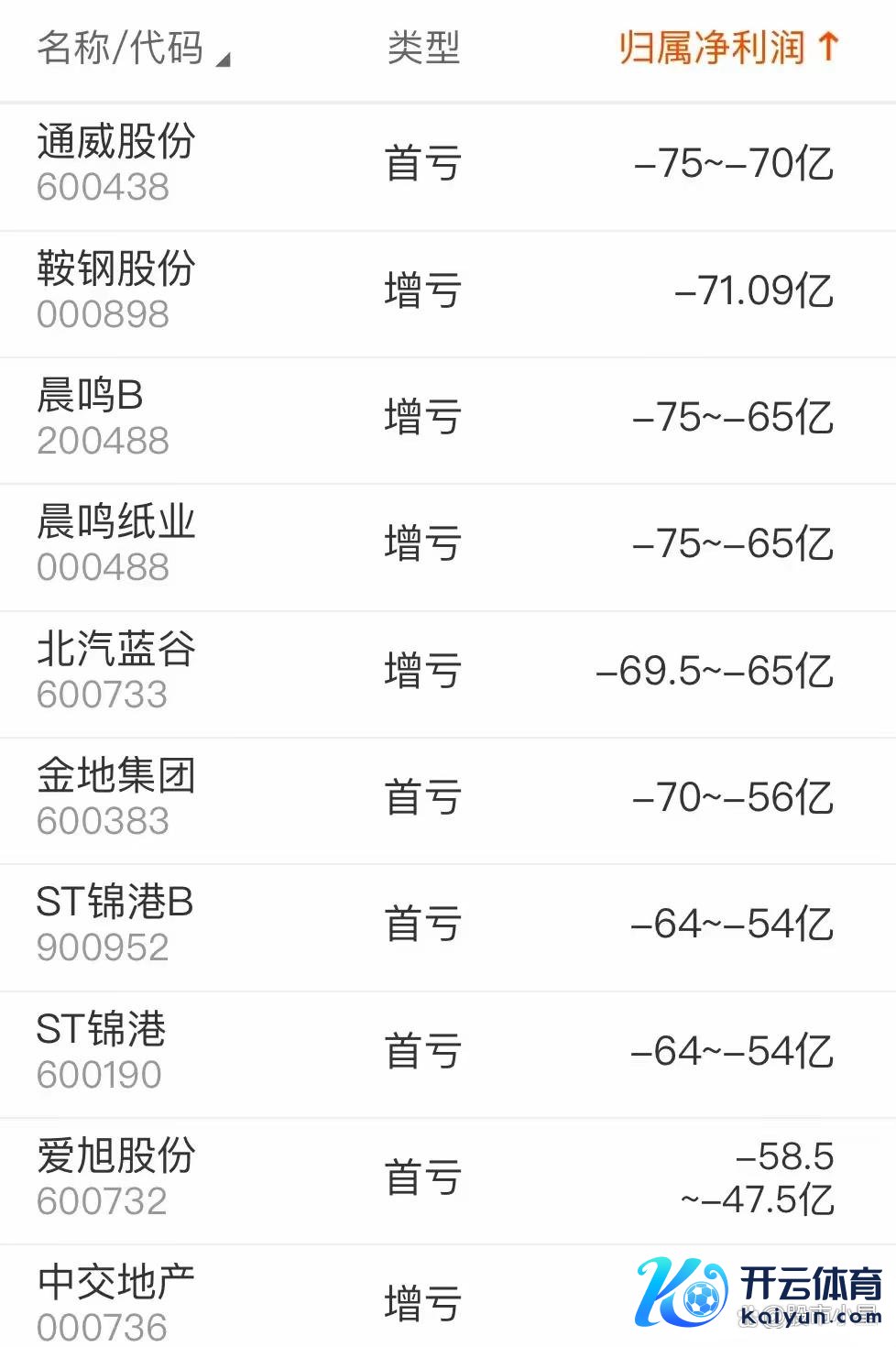The image size is (896, 1347).
Task: Select 晨鸣纸业 000488 from the list
Action: tap(116, 543)
